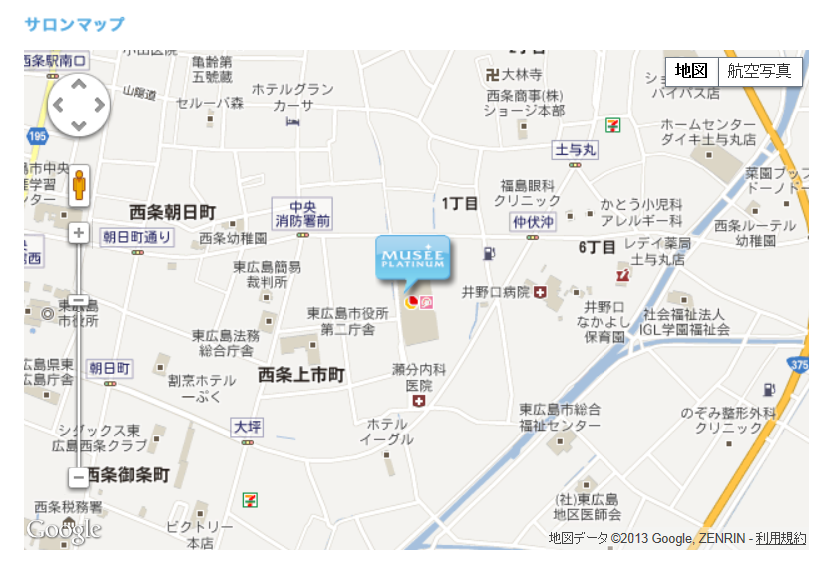Pan the map left with the arrow
Viewport: 833px width, 572px height.
59,104
